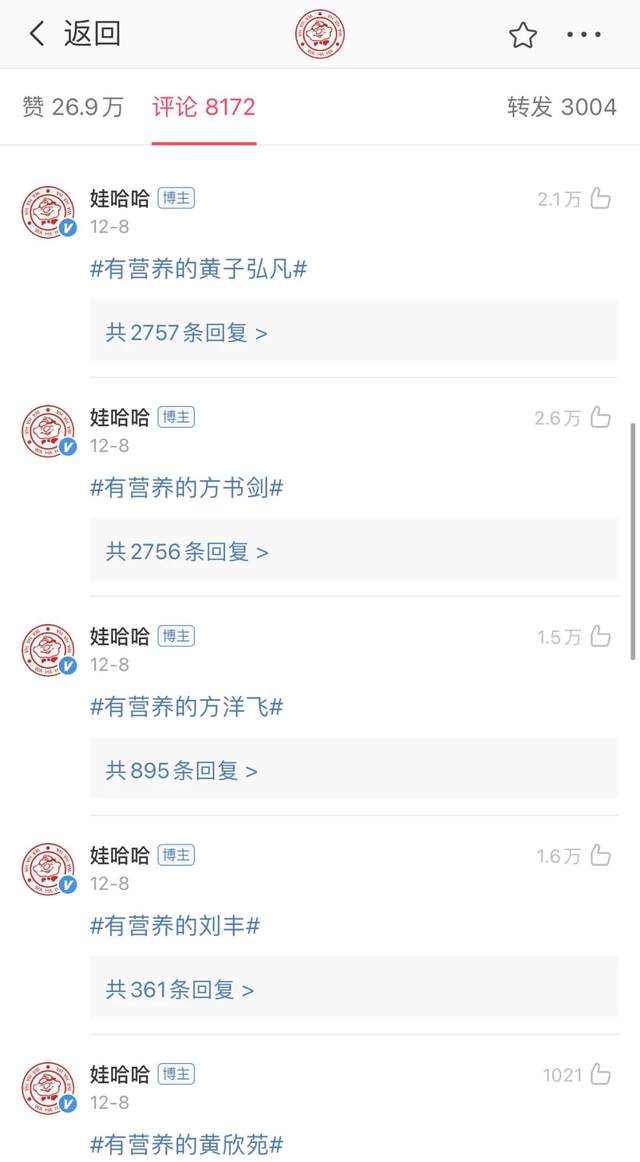
Task: Like the 有营养的刘丰 comment
Action: click(x=600, y=855)
